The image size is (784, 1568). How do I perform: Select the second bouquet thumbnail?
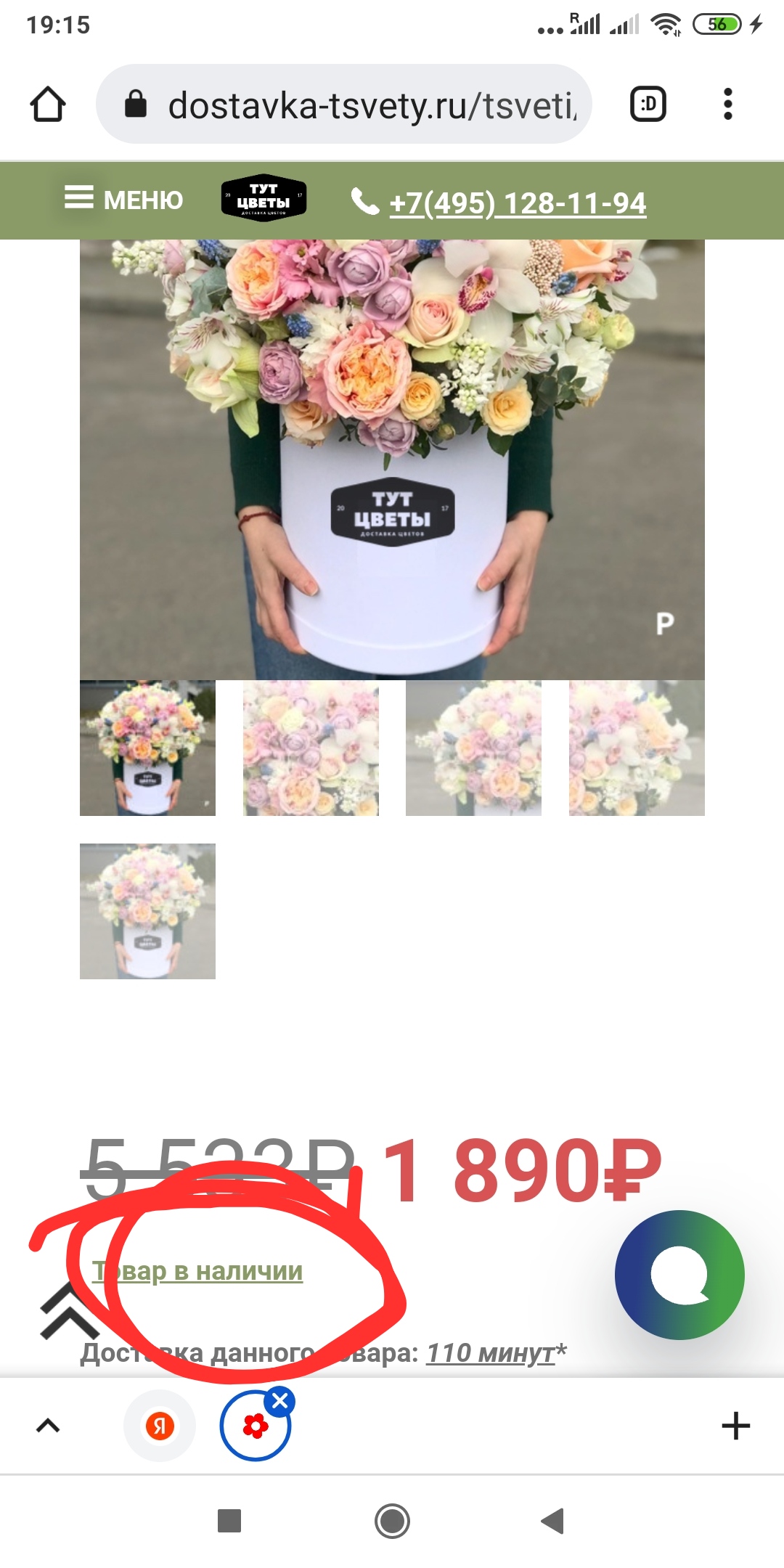(x=311, y=748)
